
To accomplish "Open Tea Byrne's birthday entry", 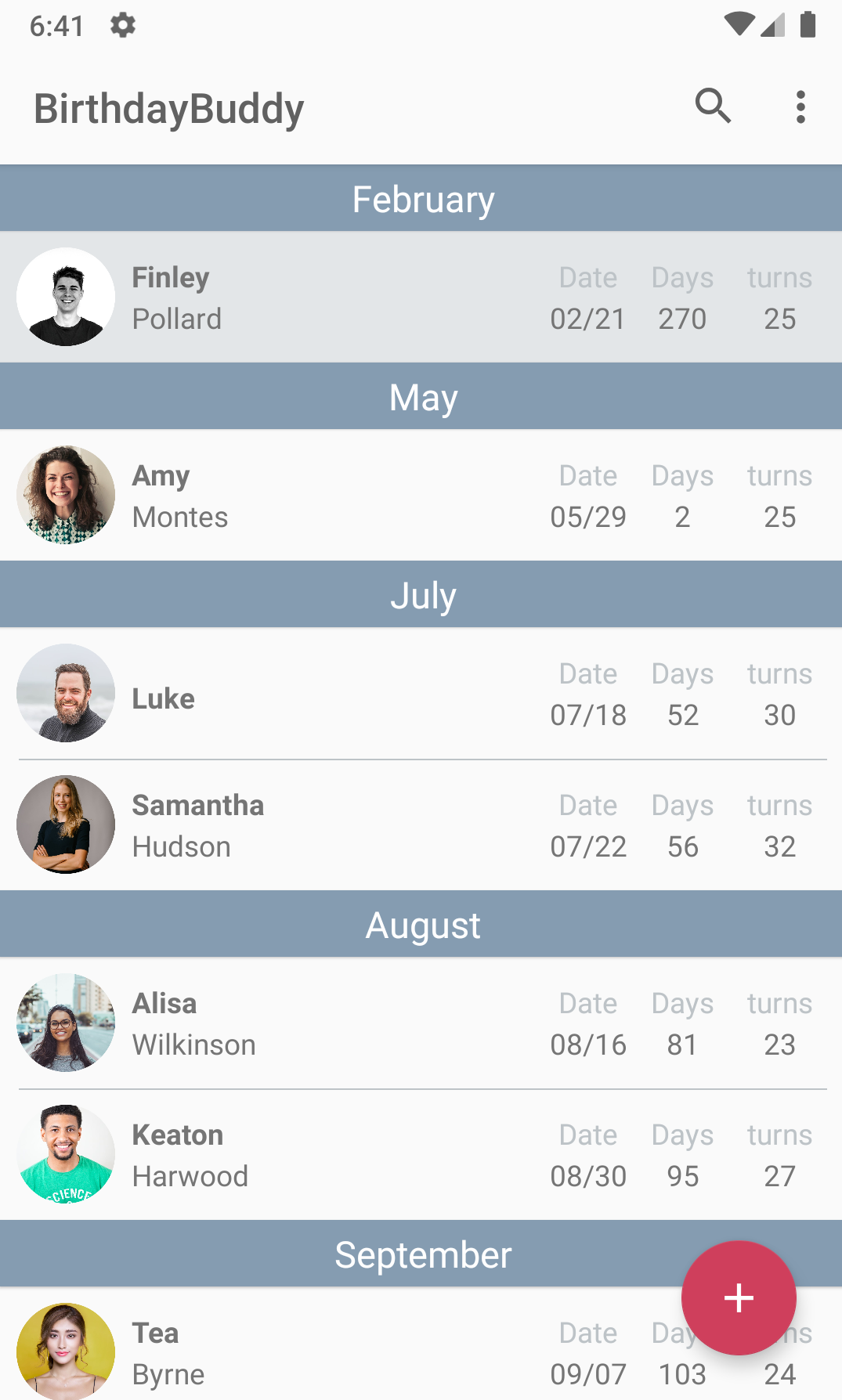I will click(352, 1353).
